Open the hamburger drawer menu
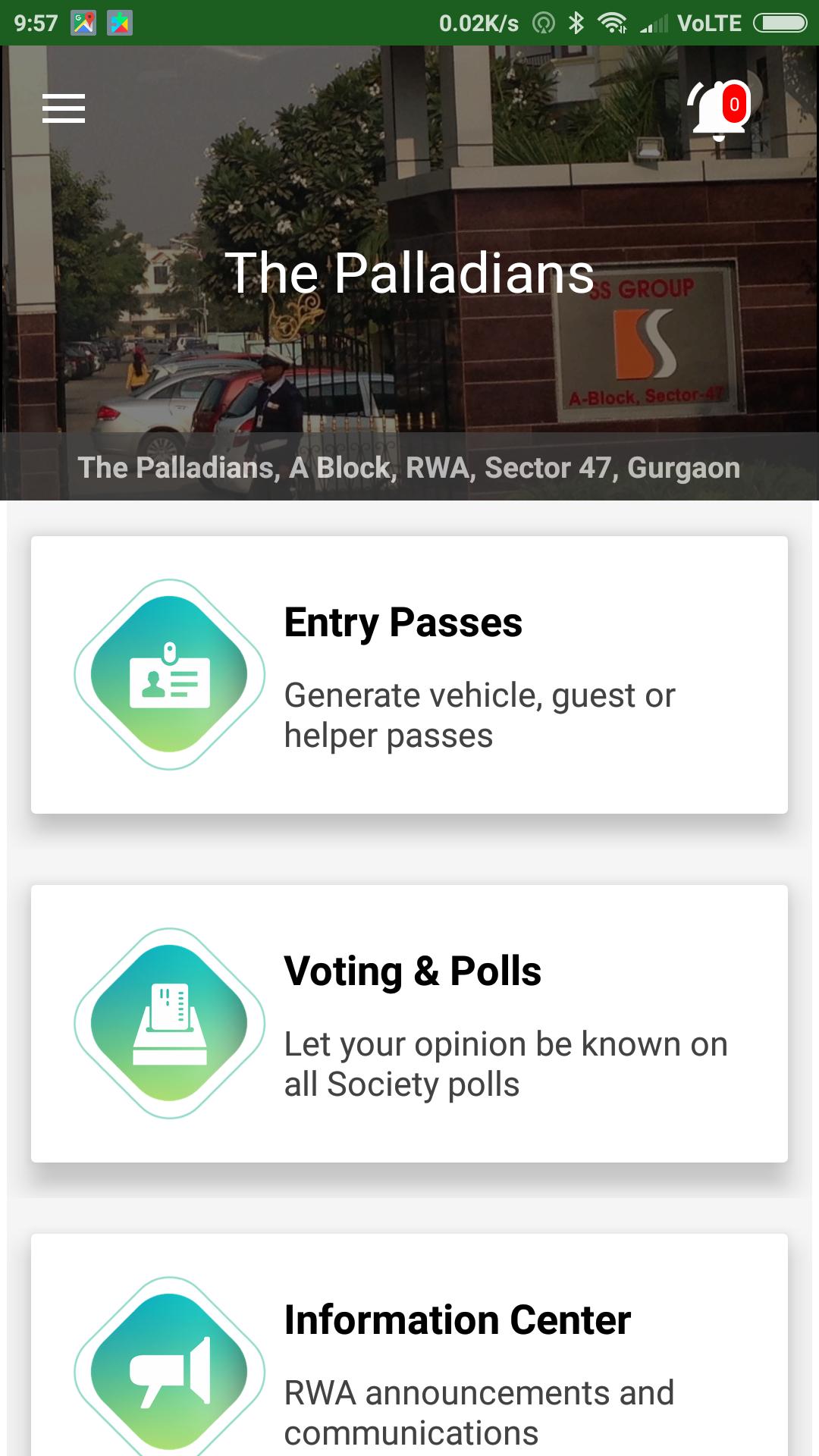 point(64,108)
